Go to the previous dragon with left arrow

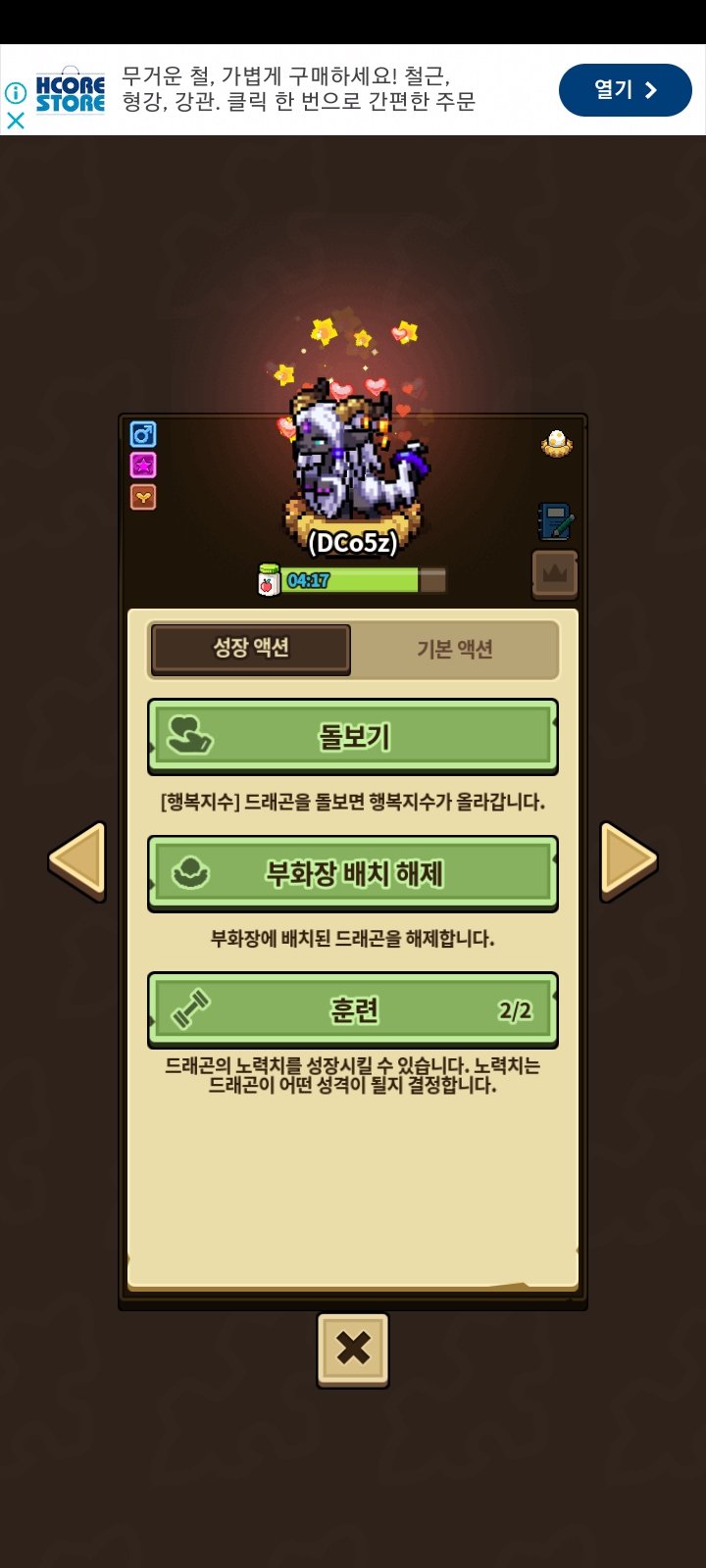[x=77, y=860]
